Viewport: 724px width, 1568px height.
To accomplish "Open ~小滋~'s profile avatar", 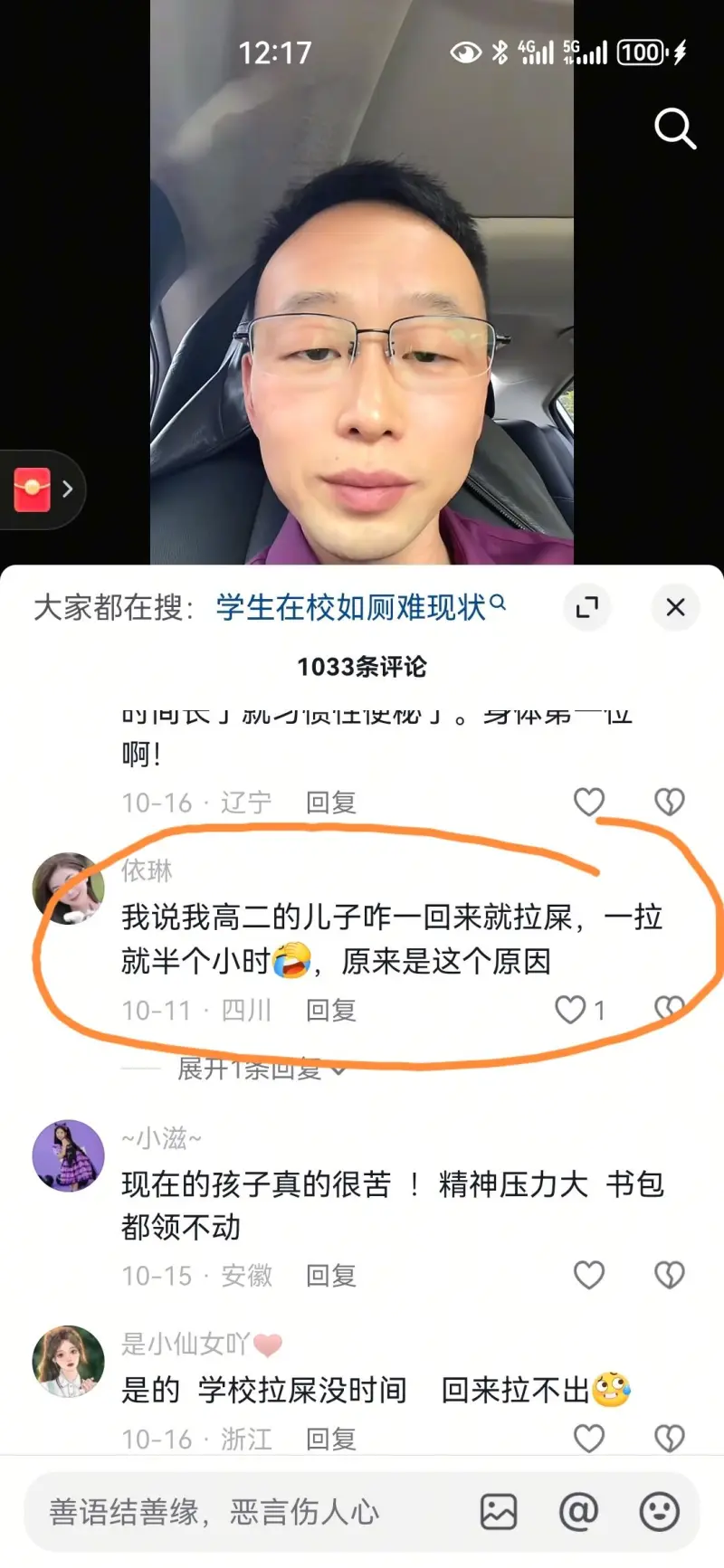I will click(68, 1155).
